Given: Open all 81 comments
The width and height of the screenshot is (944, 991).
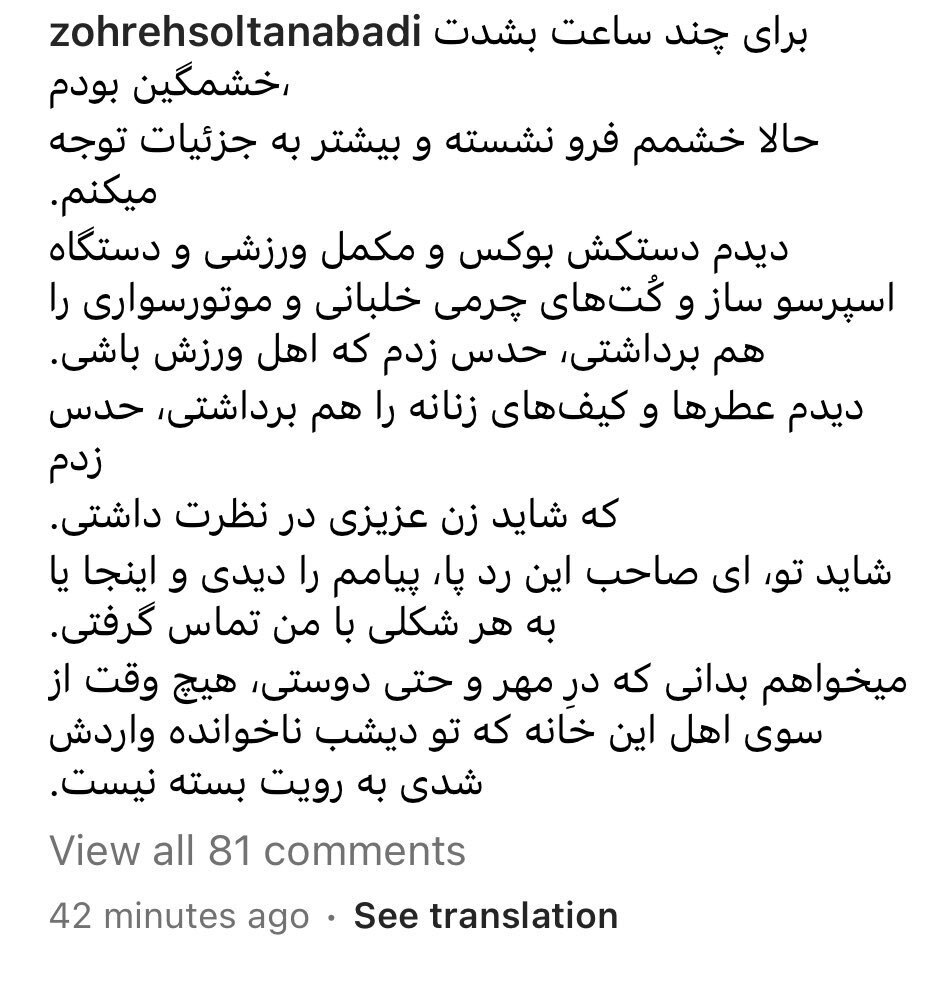Looking at the screenshot, I should [258, 852].
